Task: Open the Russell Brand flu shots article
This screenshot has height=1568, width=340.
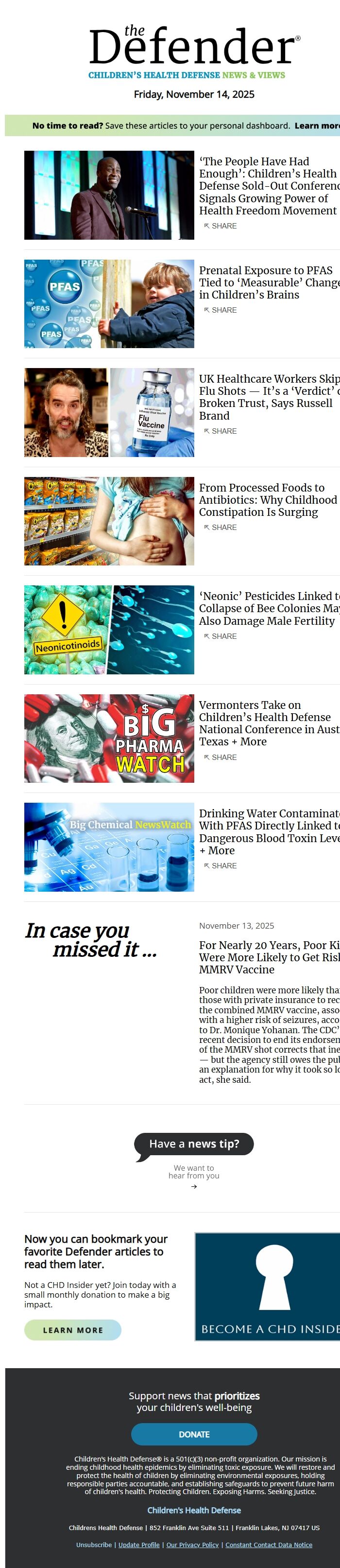Action: pyautogui.click(x=268, y=397)
